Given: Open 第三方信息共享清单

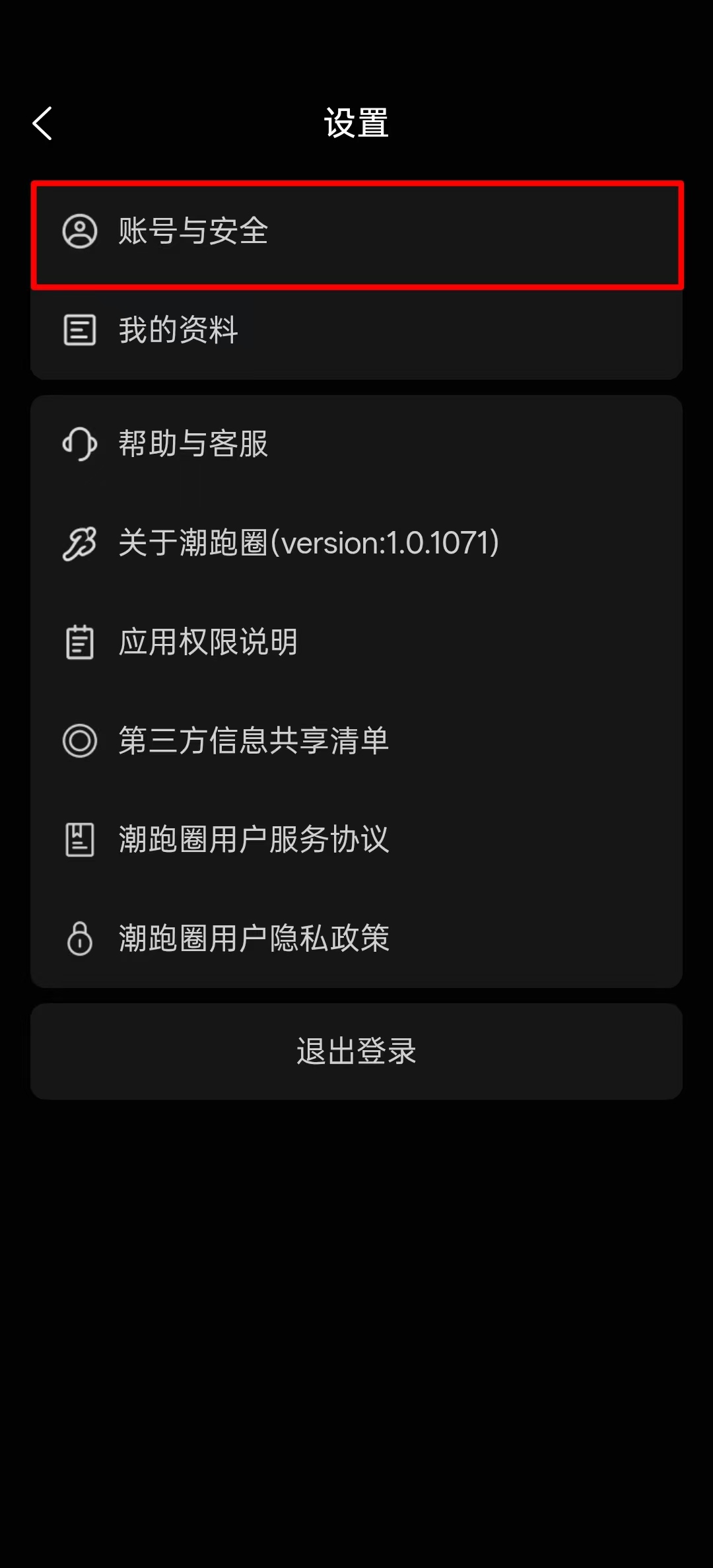Looking at the screenshot, I should [356, 740].
